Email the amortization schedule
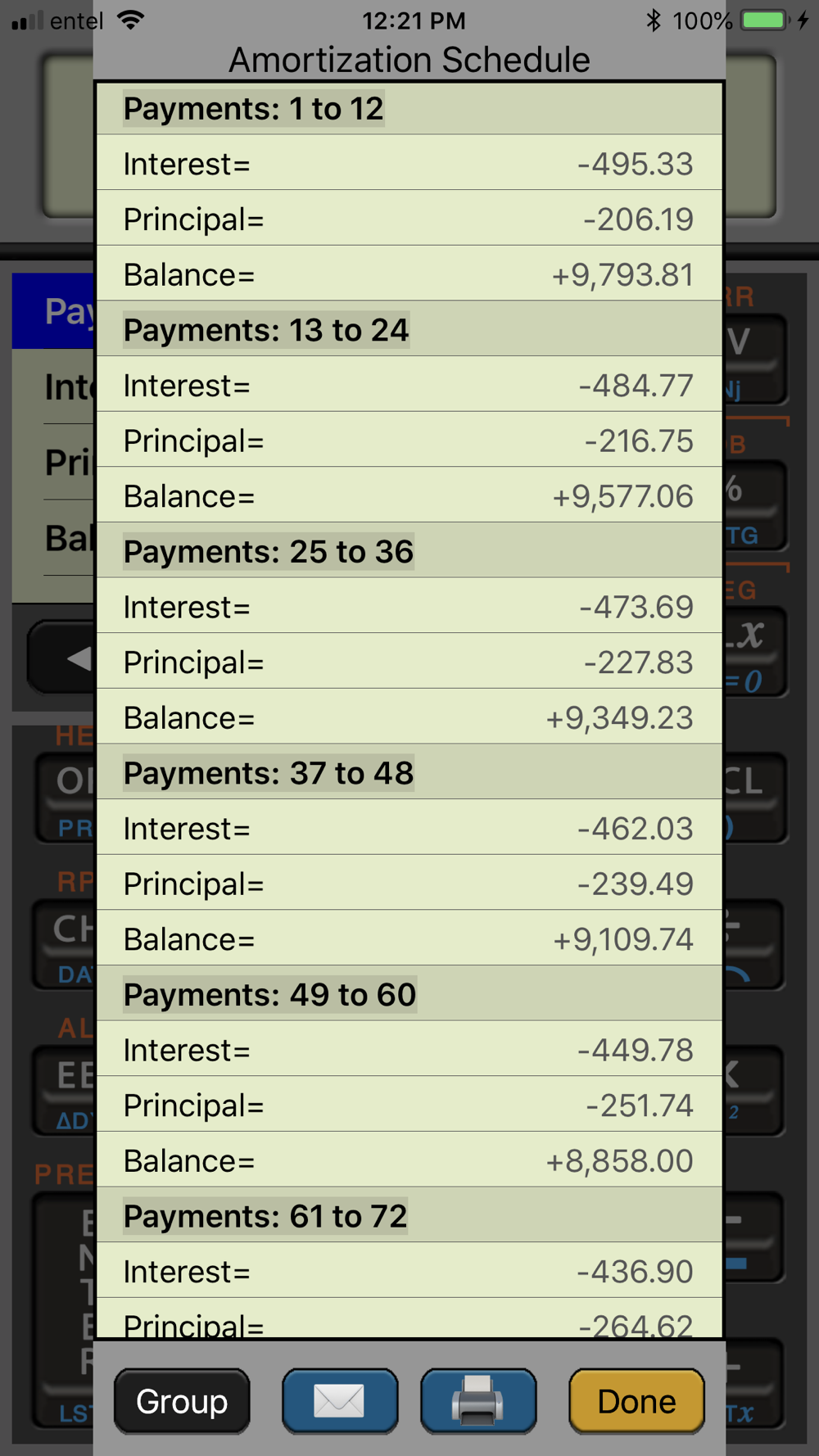The height and width of the screenshot is (1456, 819). [x=340, y=1401]
